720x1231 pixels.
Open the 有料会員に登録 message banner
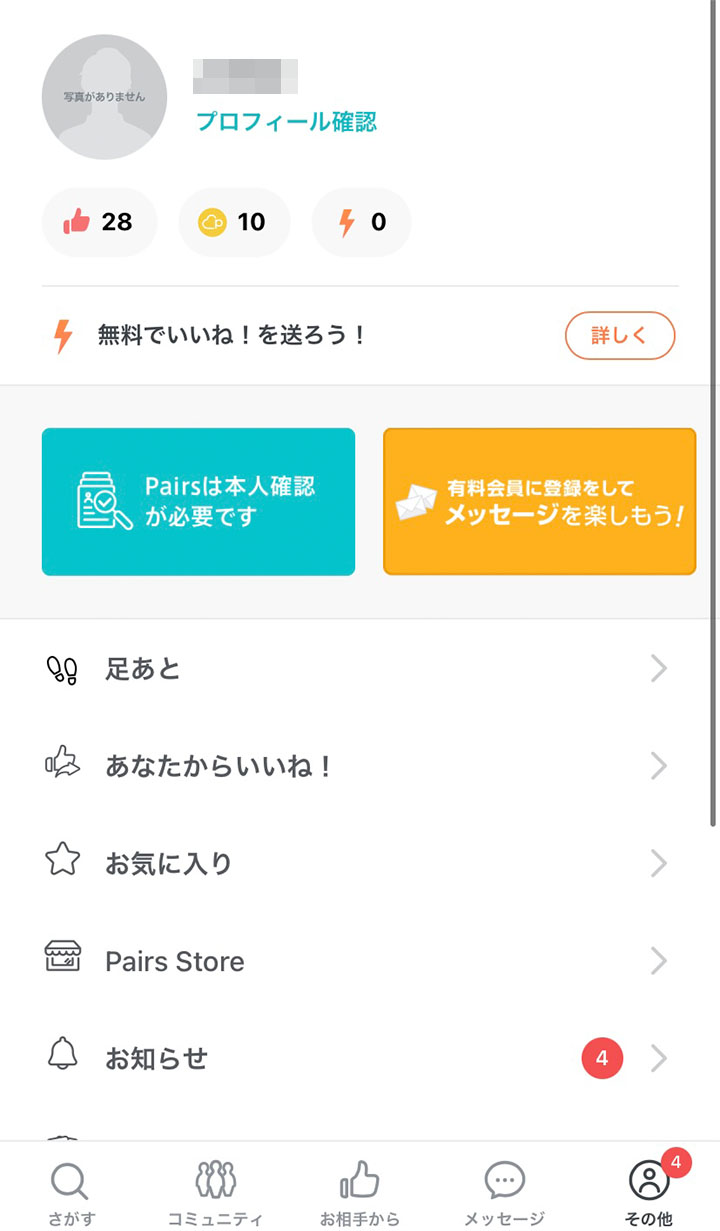(540, 502)
